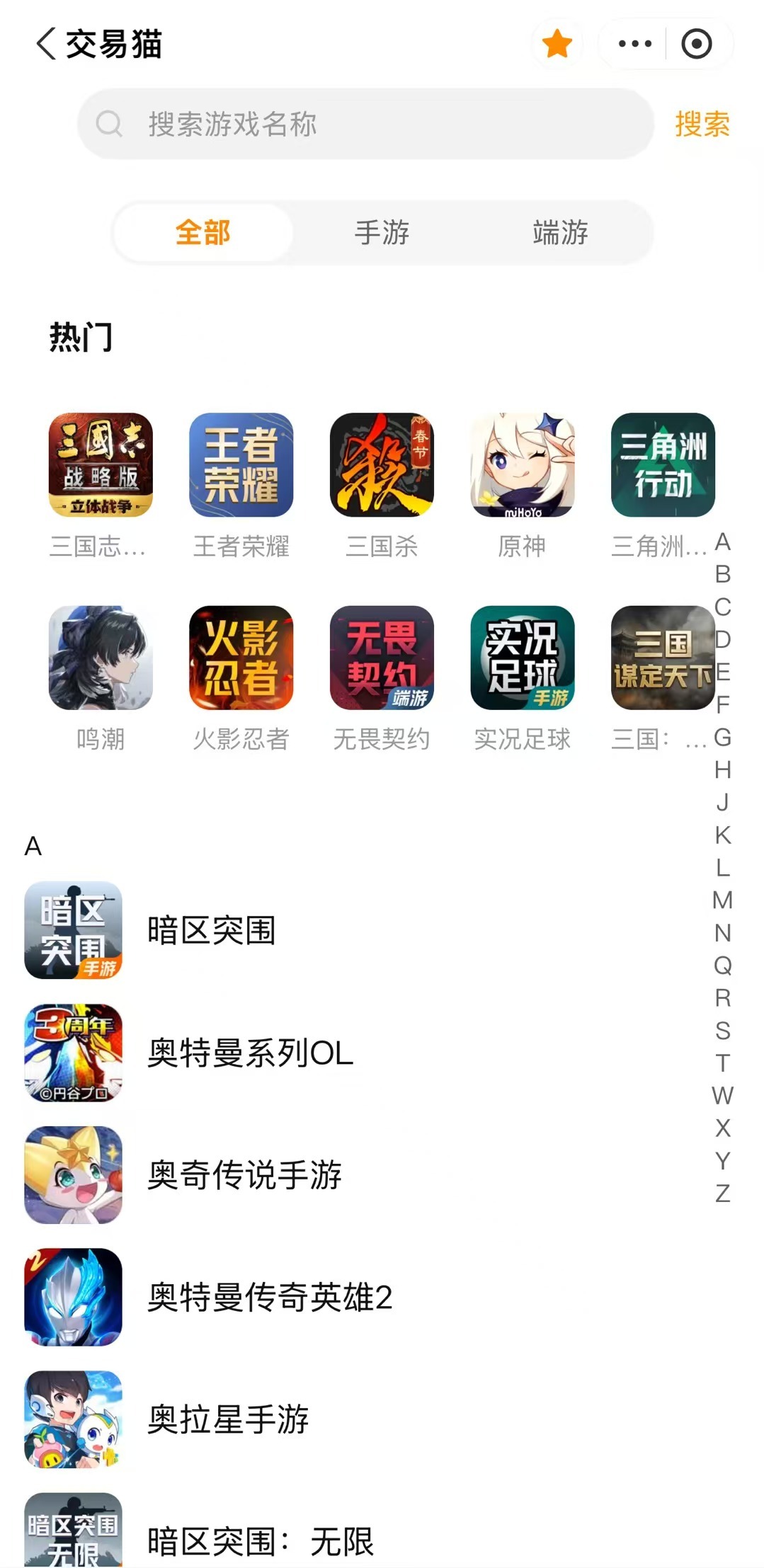Image resolution: width=764 pixels, height=1568 pixels.
Task: Open the three-dot more menu
Action: pos(634,44)
